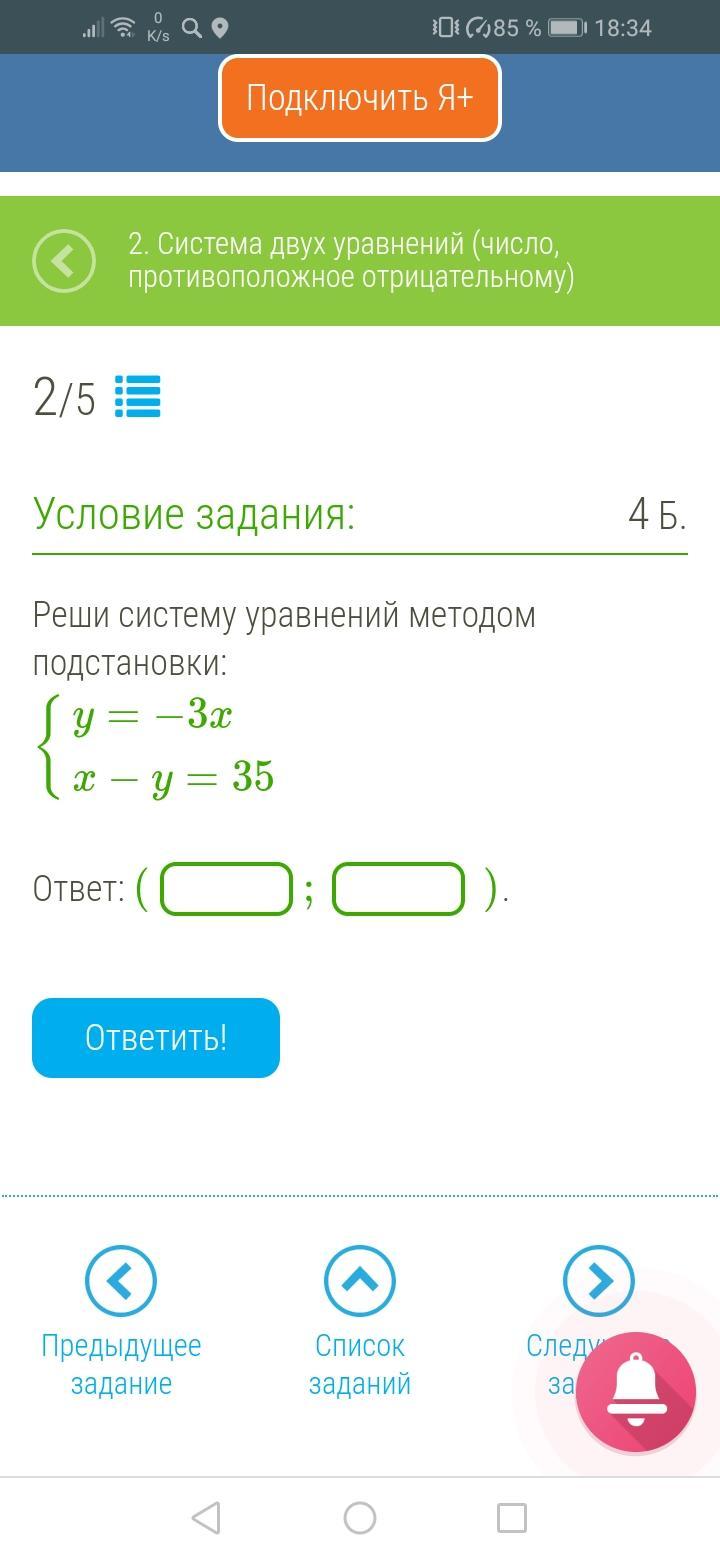Viewport: 720px width, 1560px height.
Task: Tap the system home button
Action: (359, 1518)
